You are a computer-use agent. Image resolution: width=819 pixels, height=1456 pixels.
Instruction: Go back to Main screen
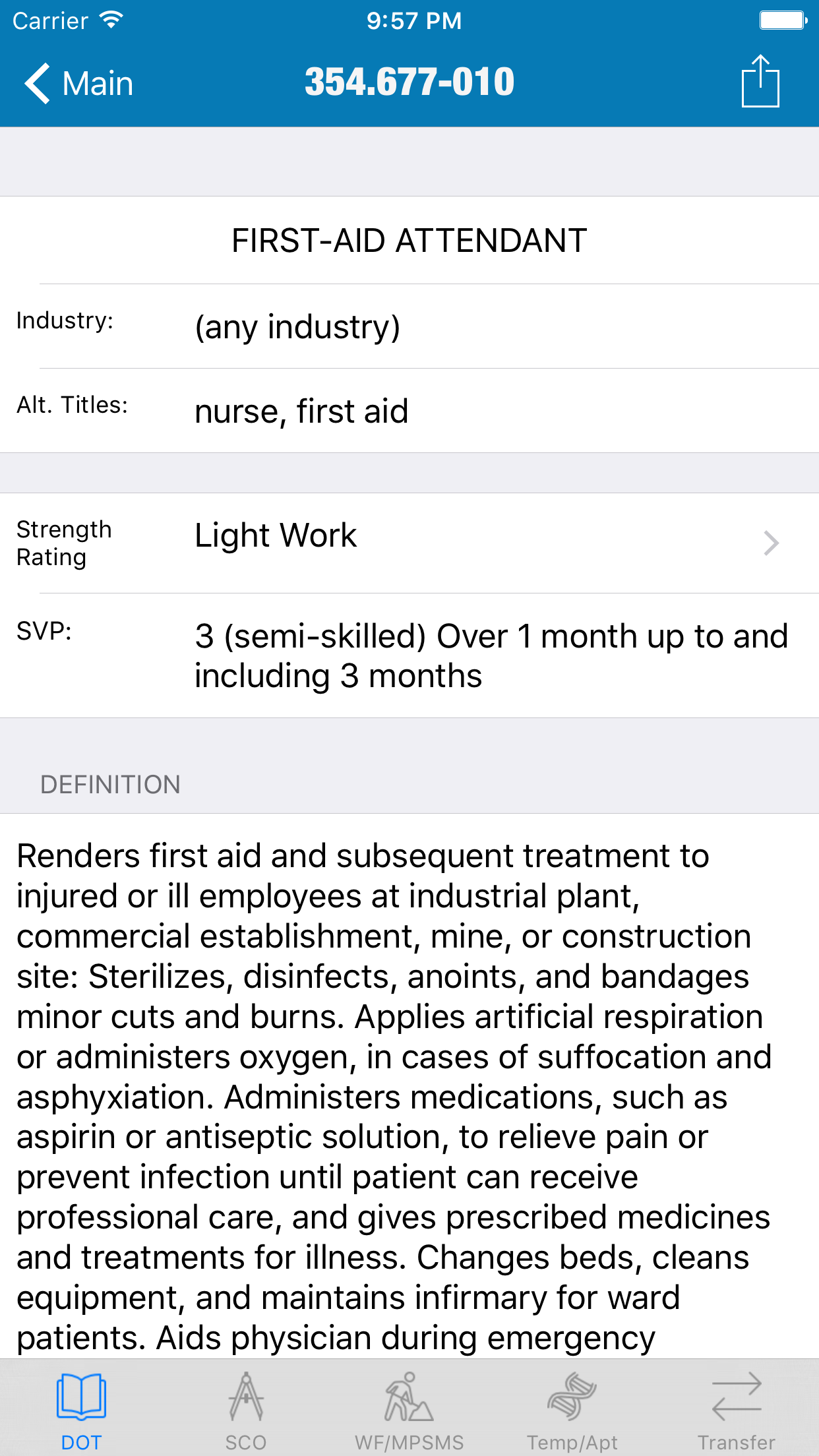(x=79, y=83)
